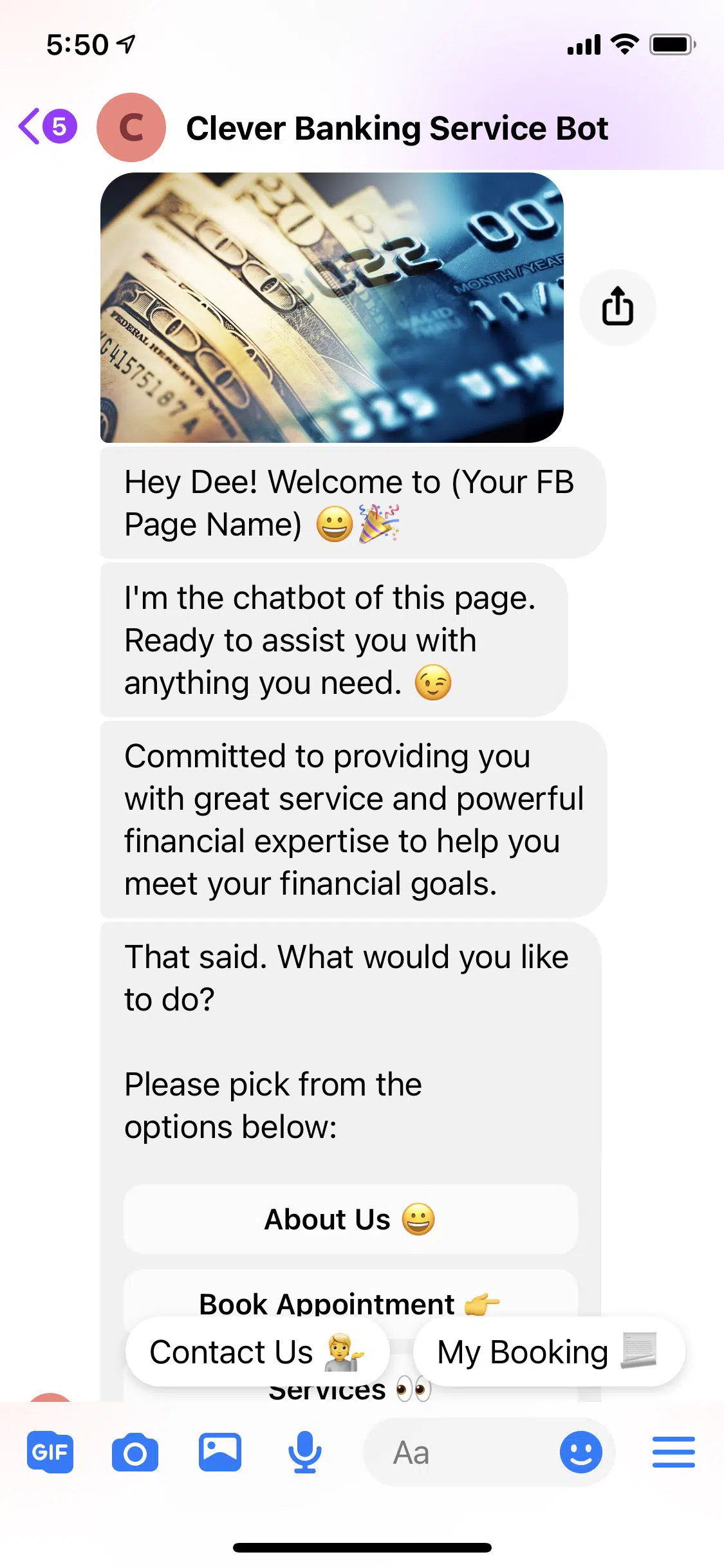Open the money and card image
The width and height of the screenshot is (724, 1568).
pos(331,308)
